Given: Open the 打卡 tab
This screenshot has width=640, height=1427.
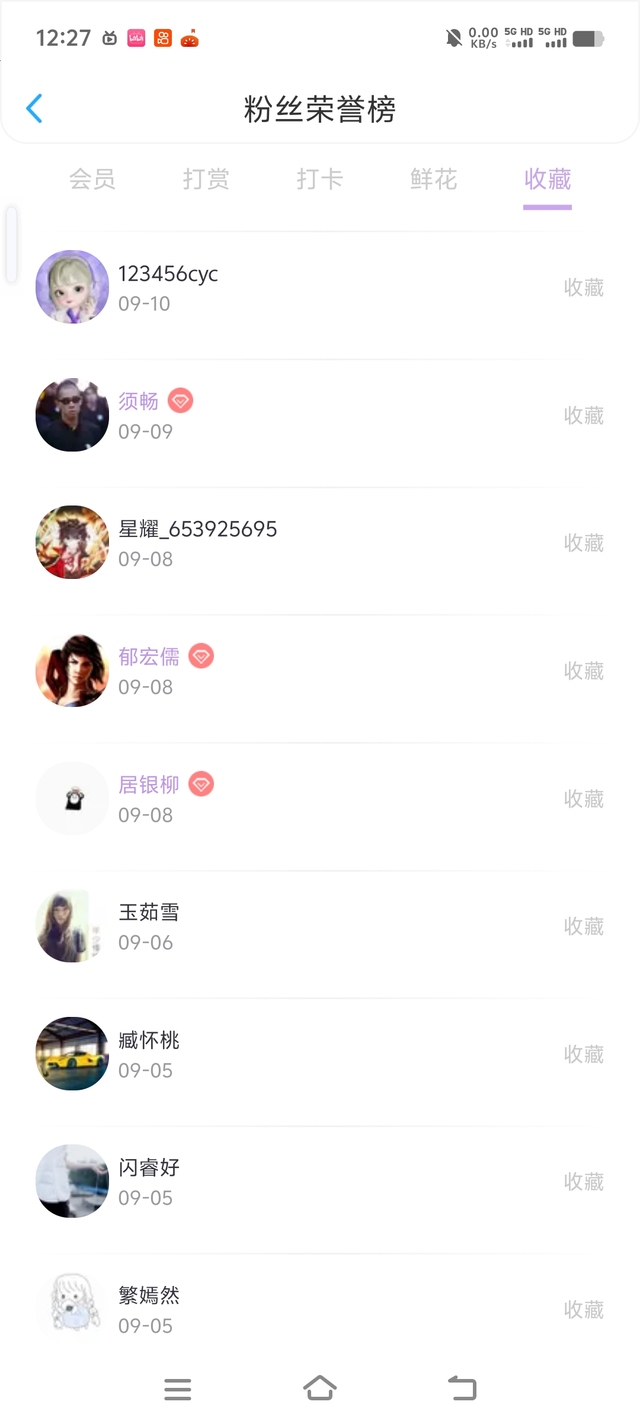Looking at the screenshot, I should coord(320,179).
